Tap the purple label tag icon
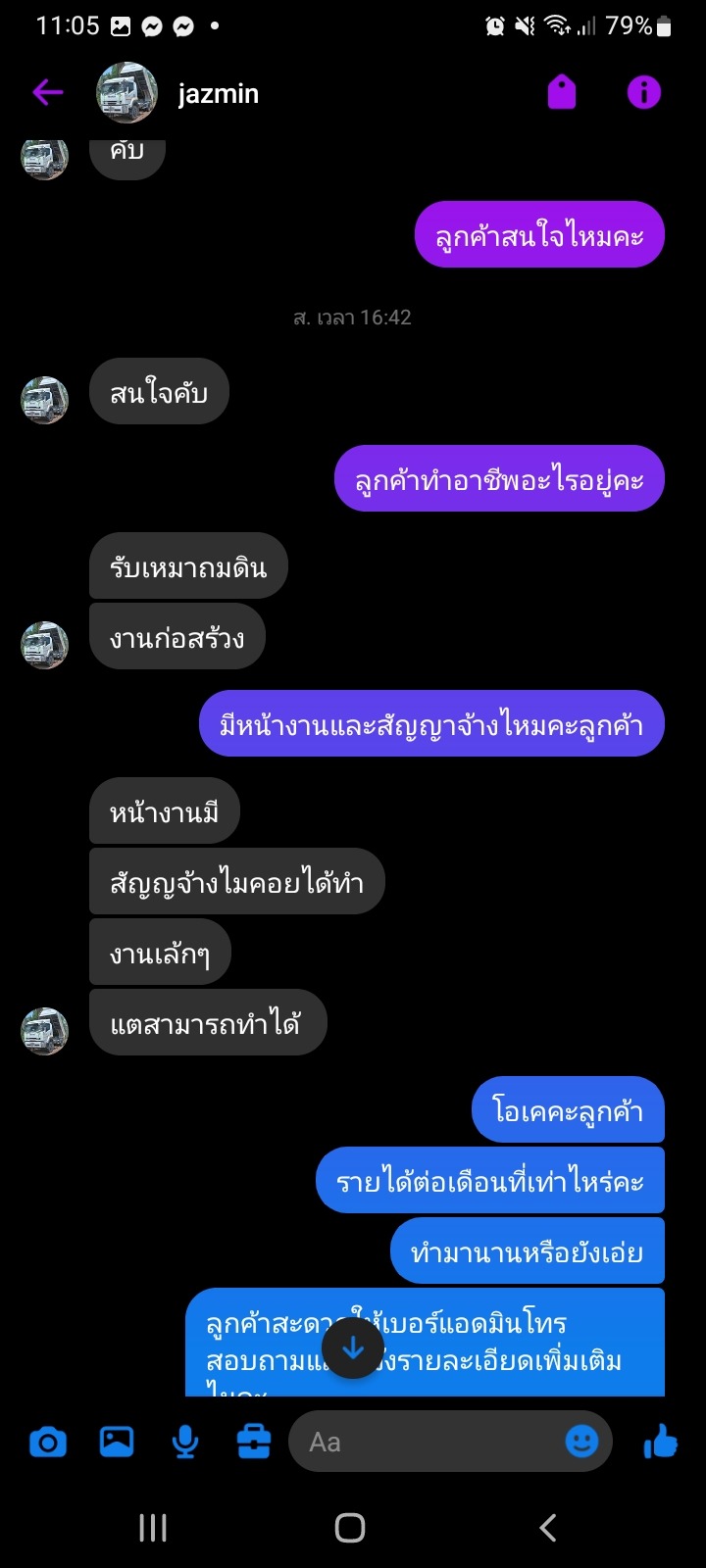706x1568 pixels. tap(562, 93)
